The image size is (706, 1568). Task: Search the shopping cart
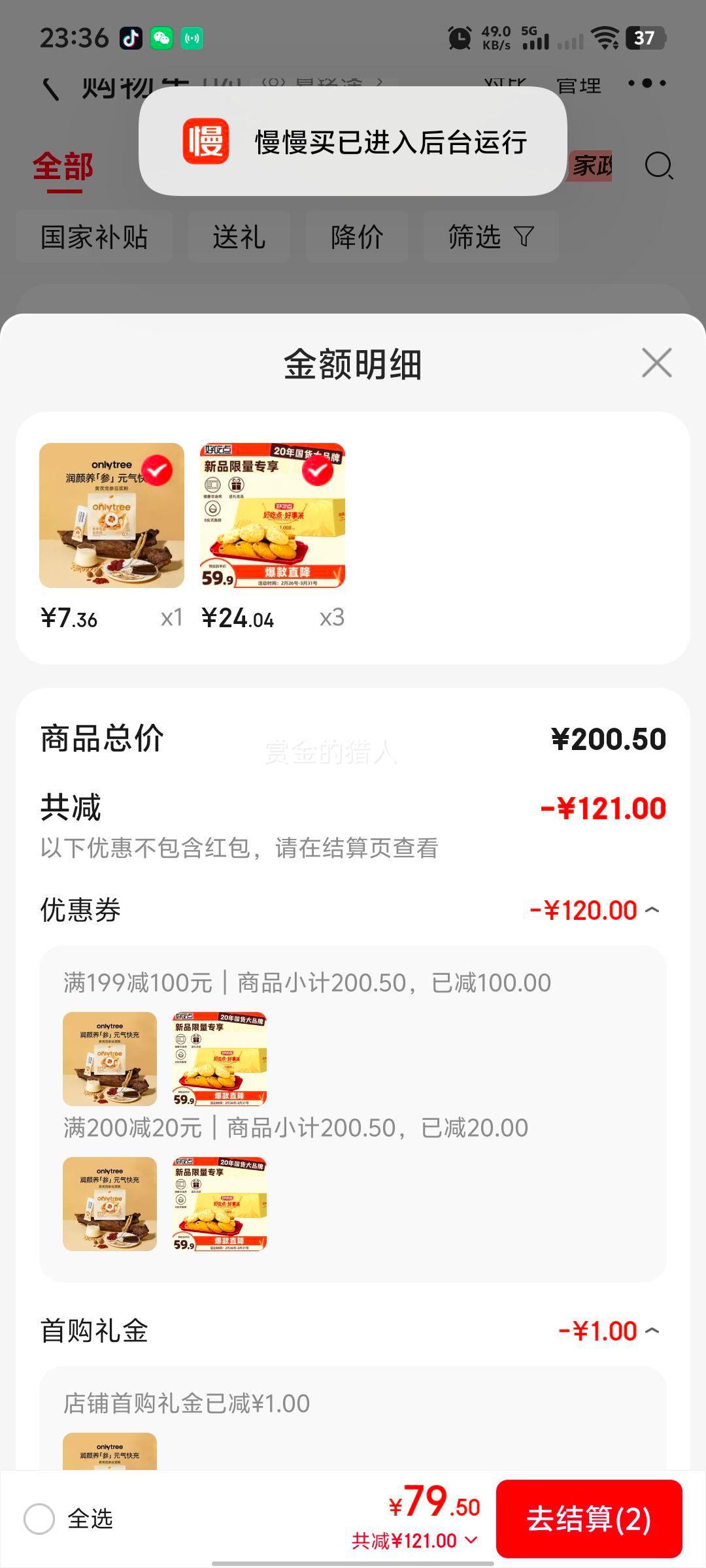point(658,166)
